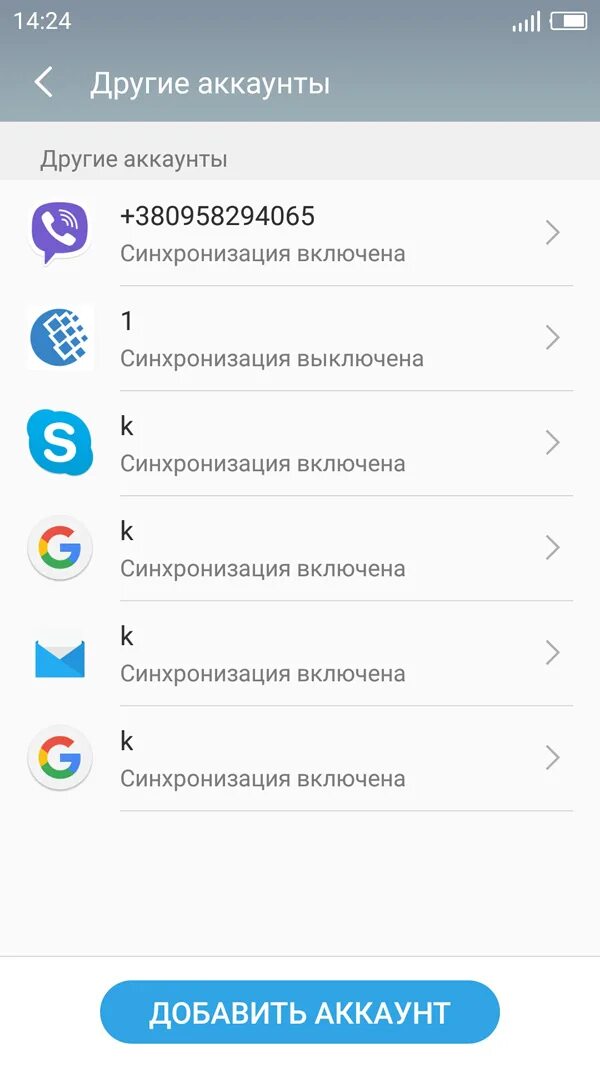This screenshot has height=1067, width=600.
Task: Open the WebMoney account with sync off
Action: tap(300, 339)
